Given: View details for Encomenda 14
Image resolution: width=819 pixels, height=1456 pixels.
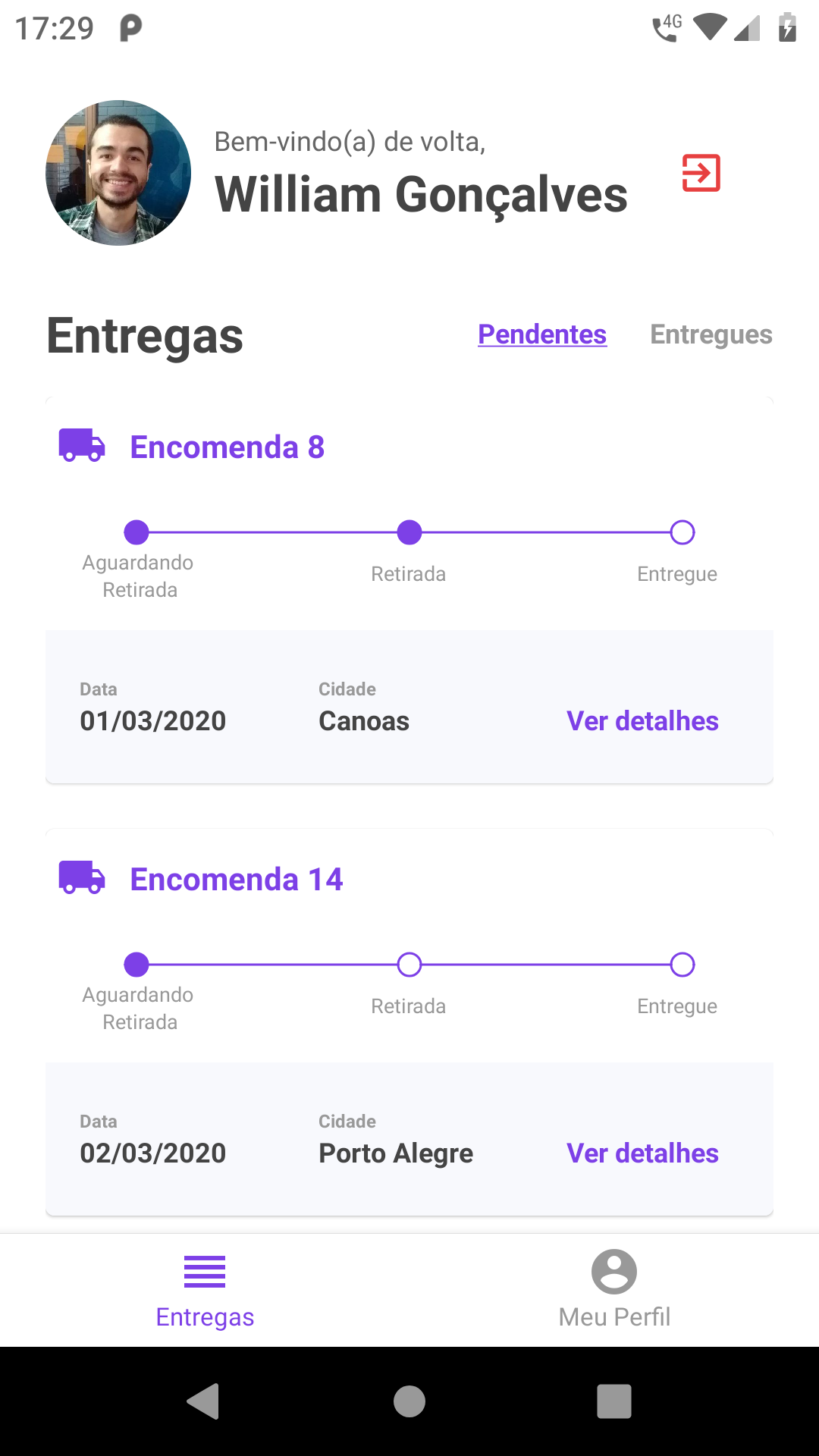Looking at the screenshot, I should [642, 1153].
